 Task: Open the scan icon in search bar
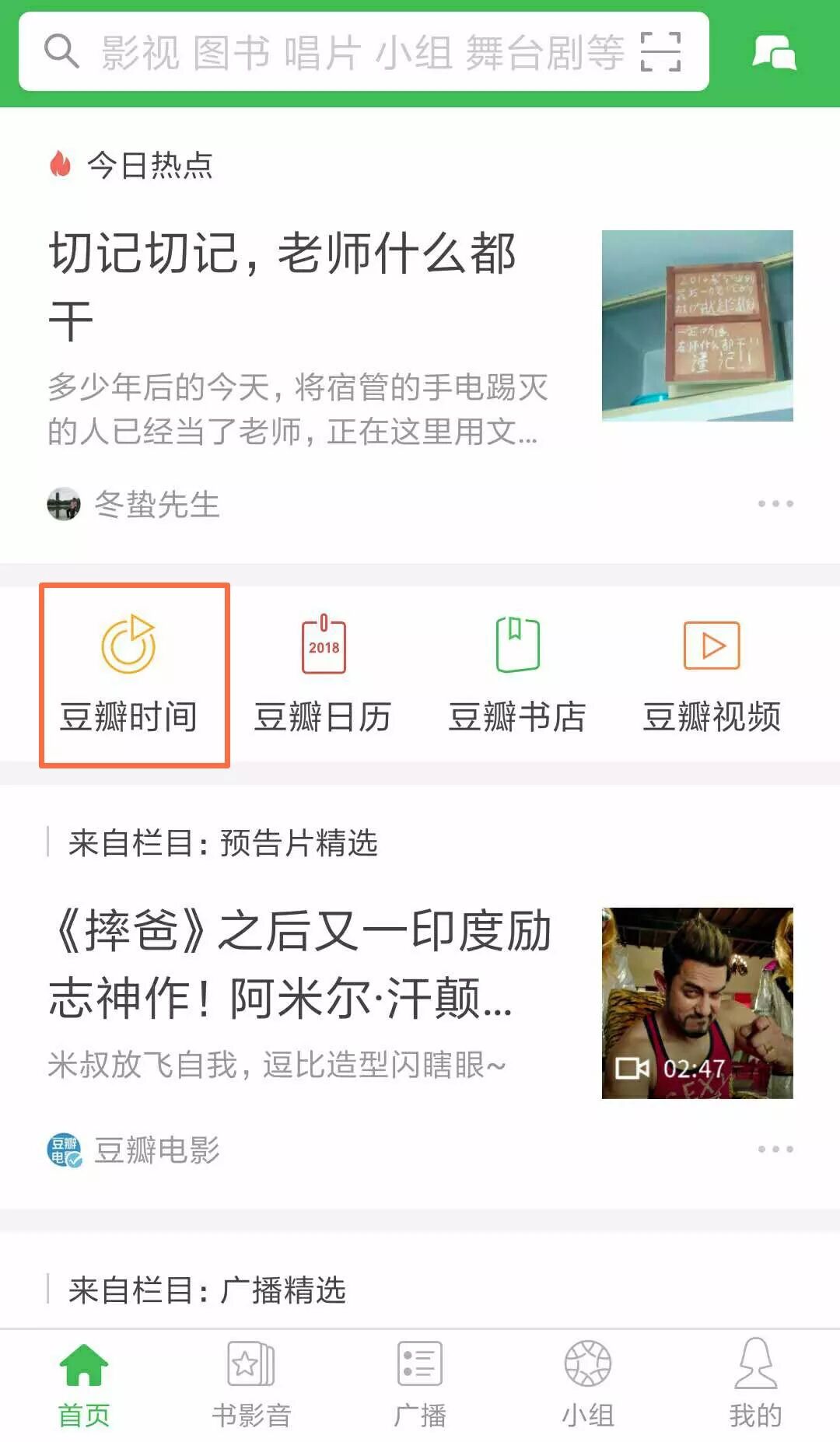[x=660, y=52]
